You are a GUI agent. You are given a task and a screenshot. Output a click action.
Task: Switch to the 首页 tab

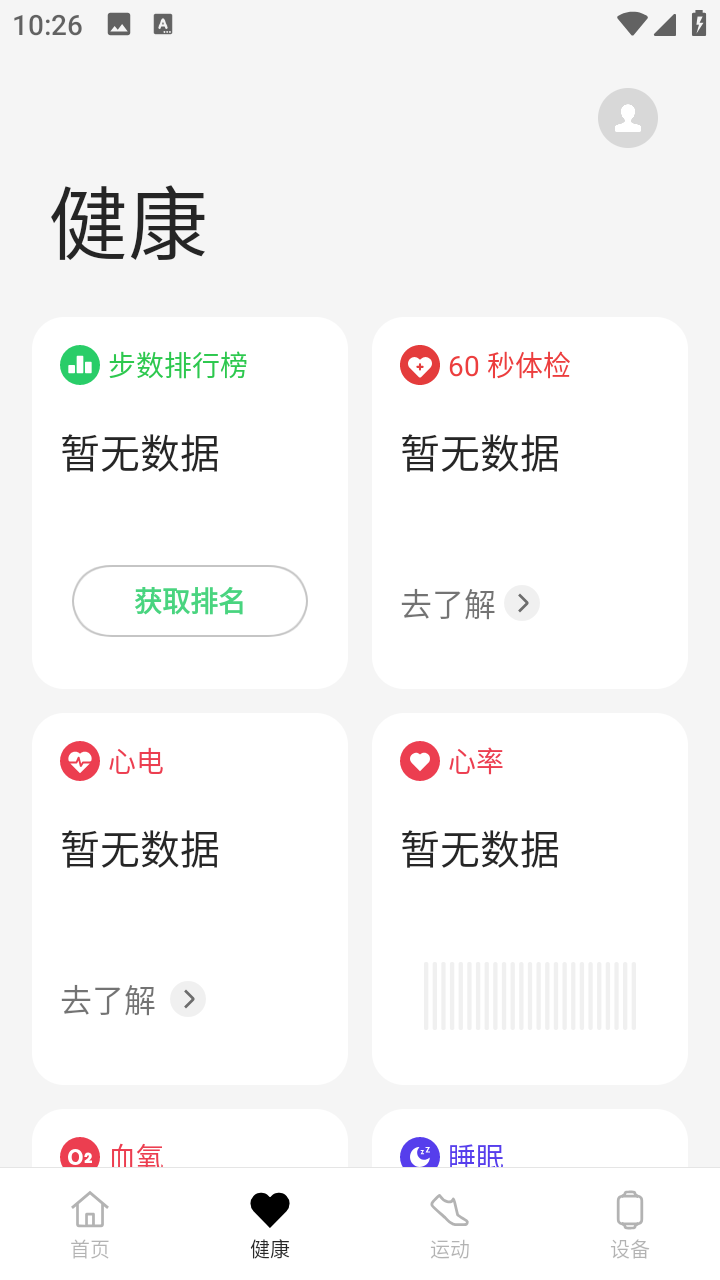pyautogui.click(x=90, y=1225)
